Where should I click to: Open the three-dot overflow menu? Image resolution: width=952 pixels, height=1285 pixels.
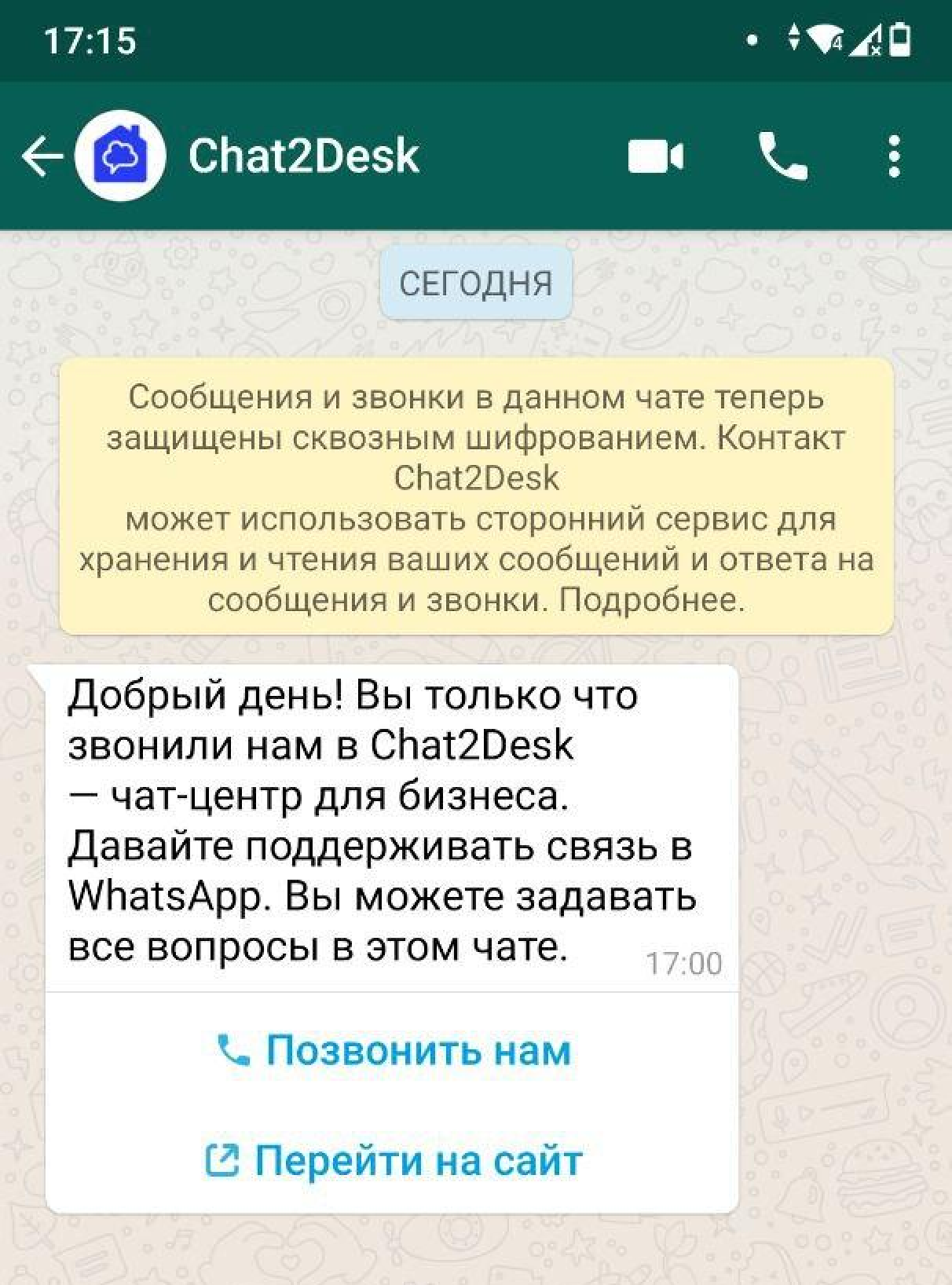click(x=894, y=156)
